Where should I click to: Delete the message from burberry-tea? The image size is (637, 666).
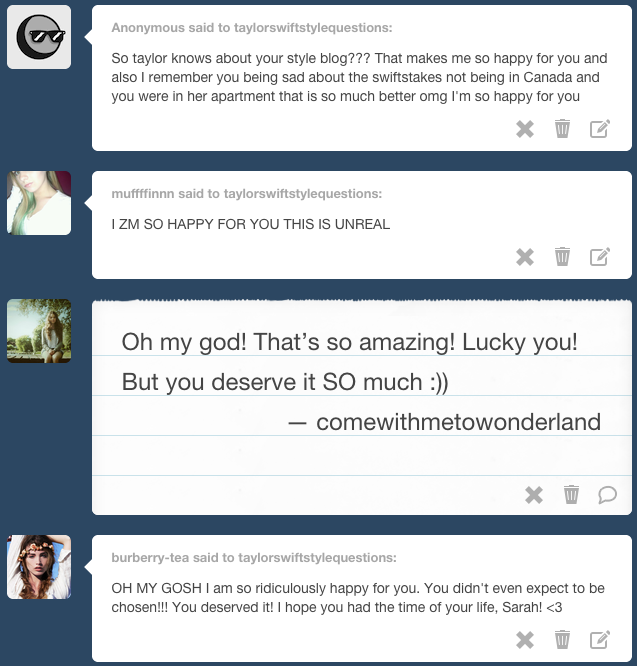coord(562,640)
